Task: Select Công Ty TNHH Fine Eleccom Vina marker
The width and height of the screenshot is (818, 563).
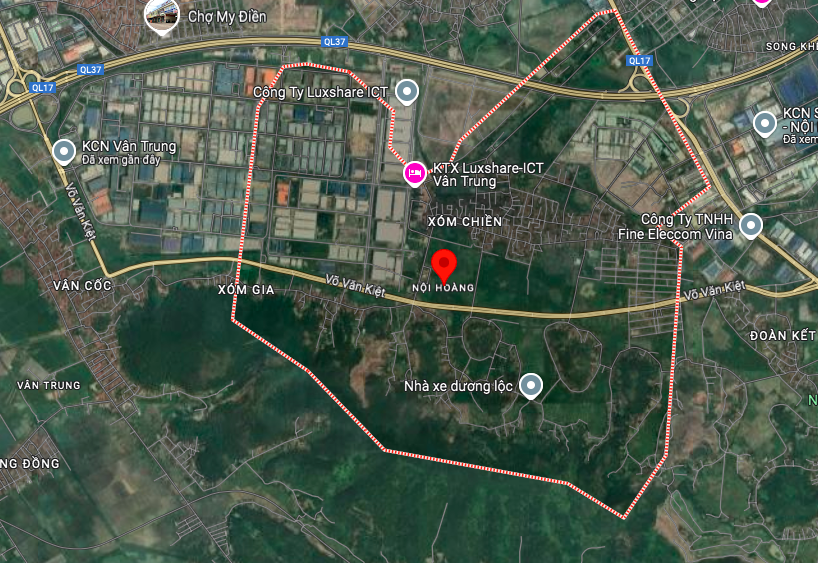Action: tap(750, 226)
